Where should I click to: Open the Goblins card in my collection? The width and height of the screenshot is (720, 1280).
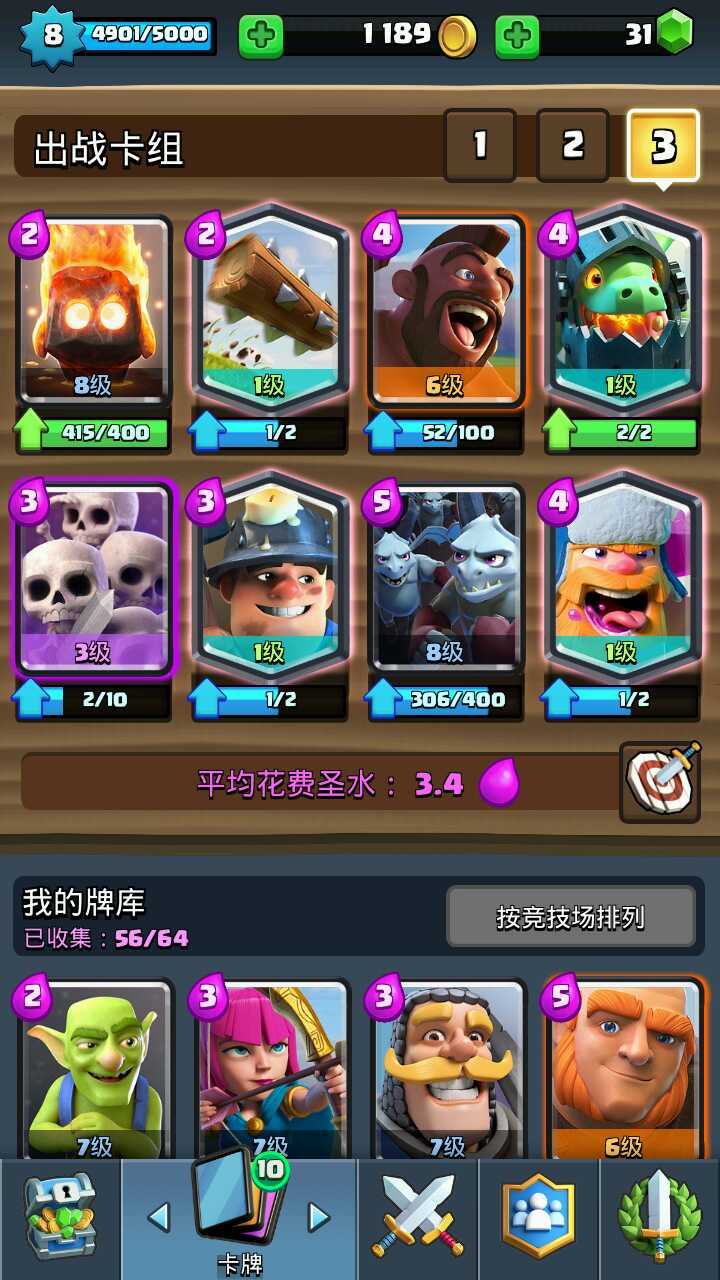tap(93, 1068)
